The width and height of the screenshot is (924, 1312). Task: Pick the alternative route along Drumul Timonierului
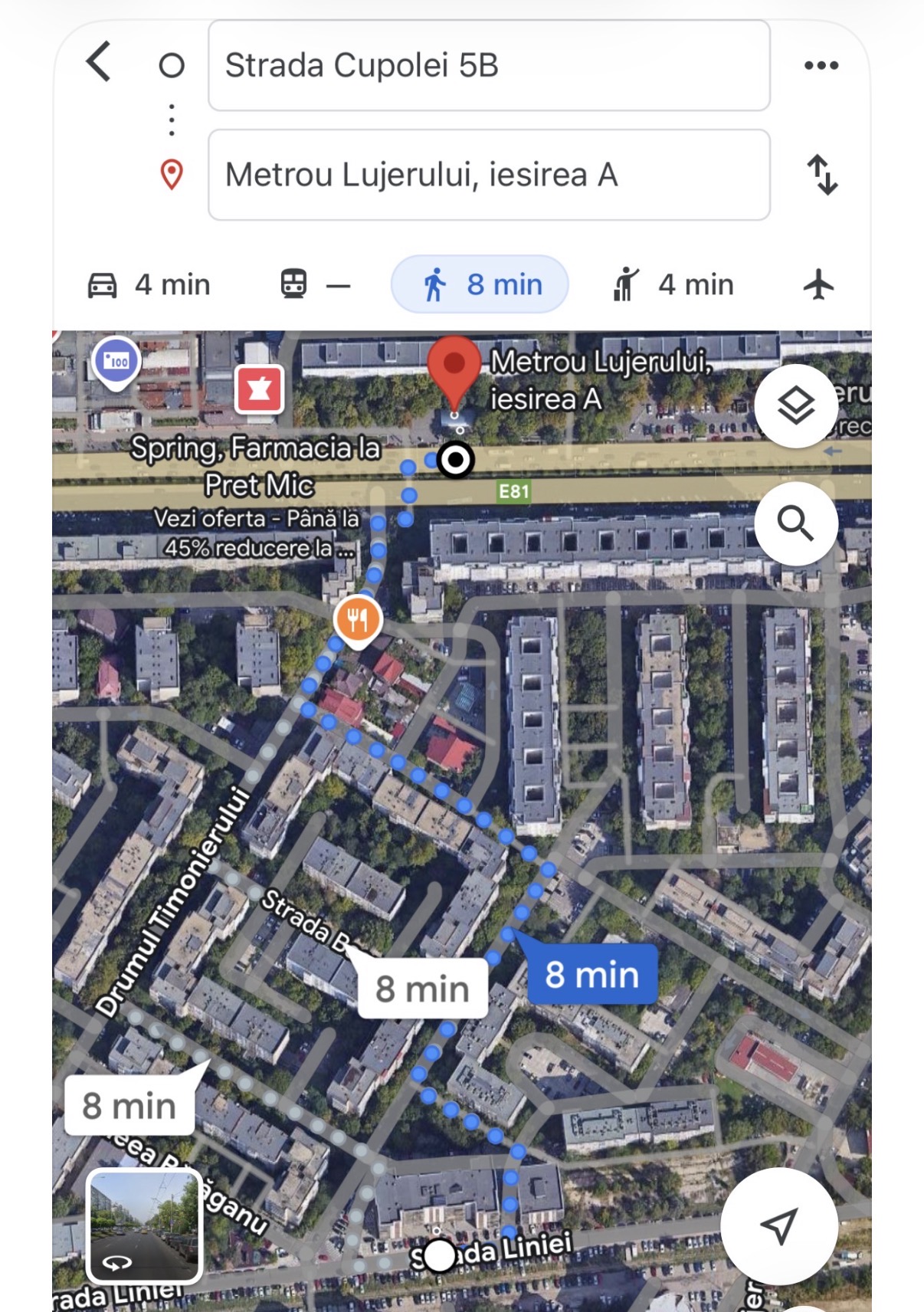point(129,1106)
